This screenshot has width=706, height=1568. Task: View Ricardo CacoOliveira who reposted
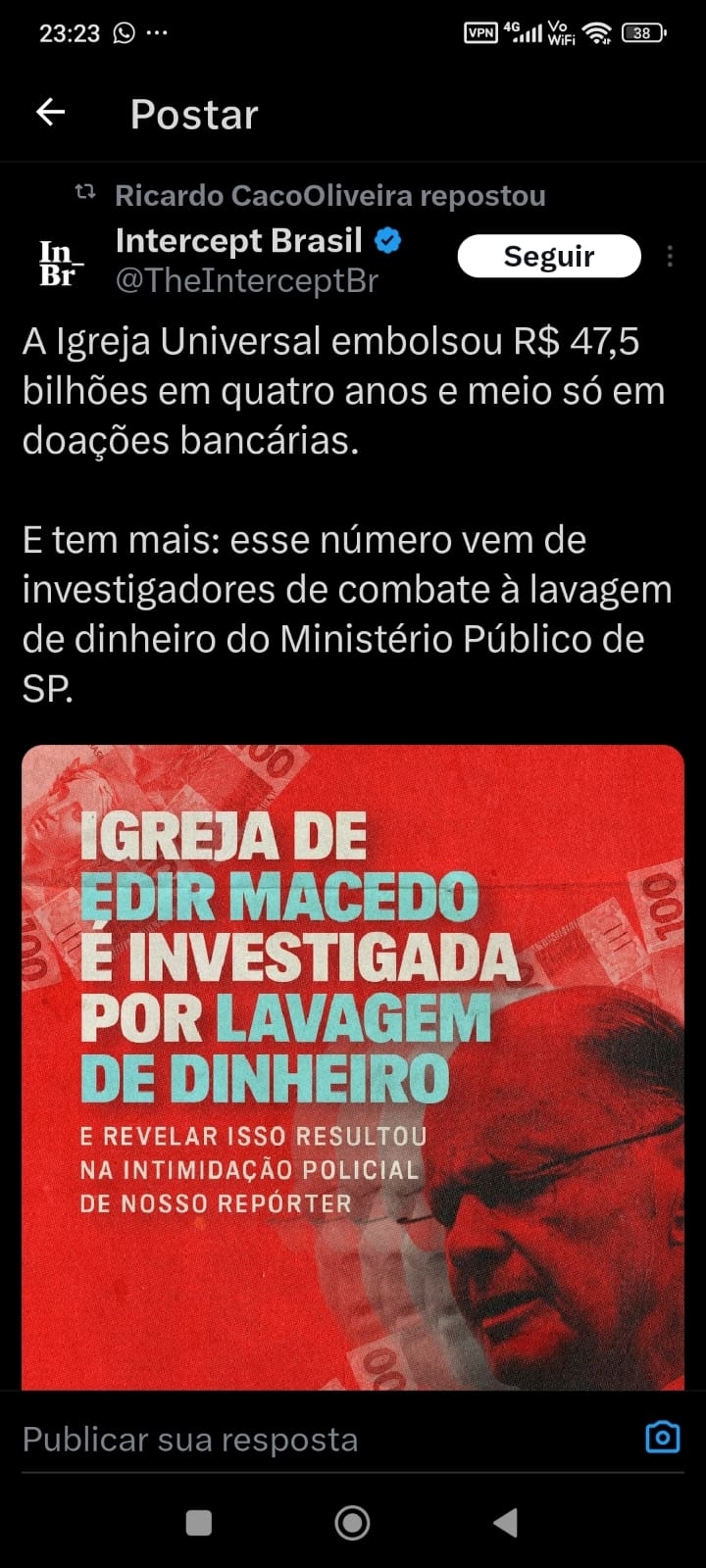tap(329, 196)
